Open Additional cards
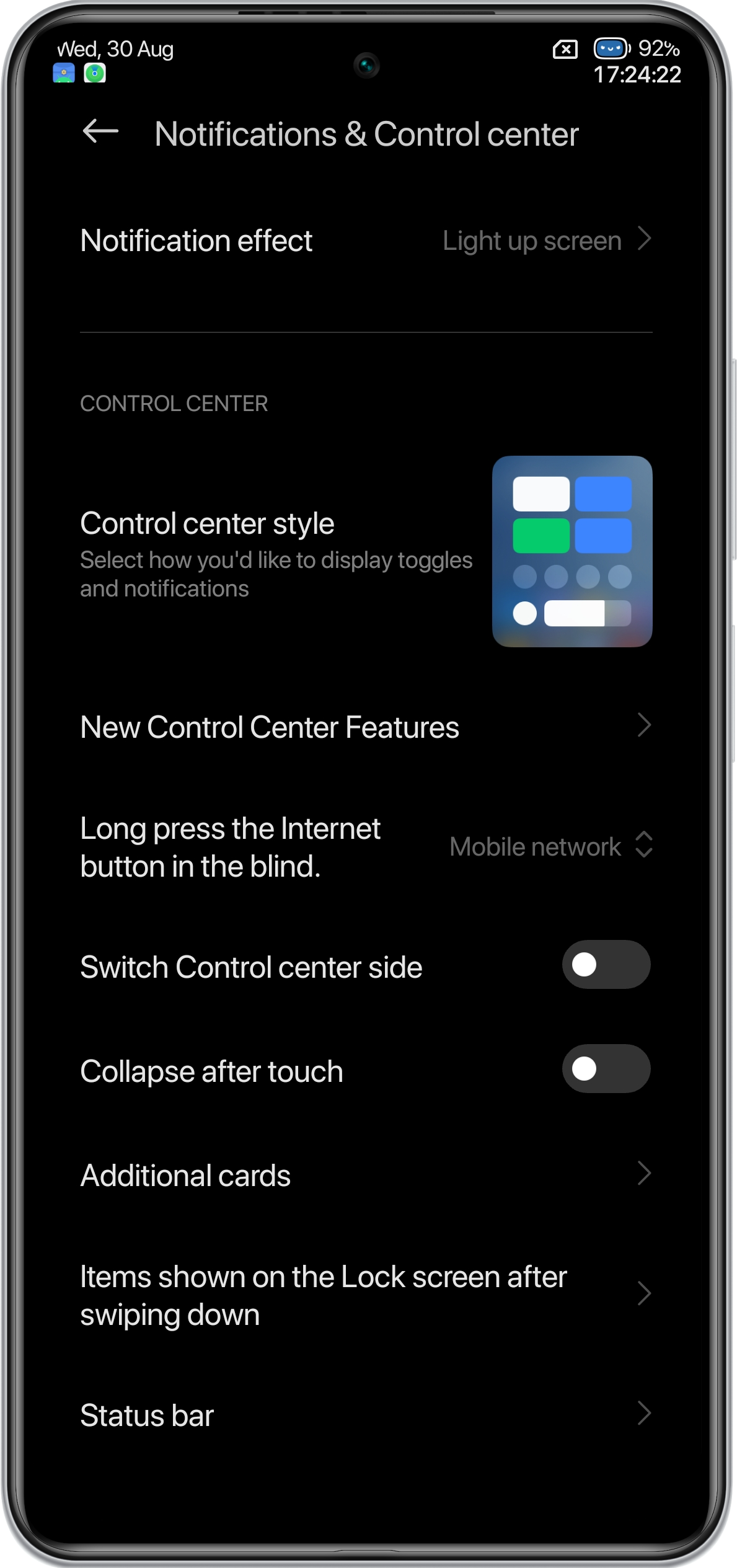The height and width of the screenshot is (1568, 737). click(x=366, y=1176)
